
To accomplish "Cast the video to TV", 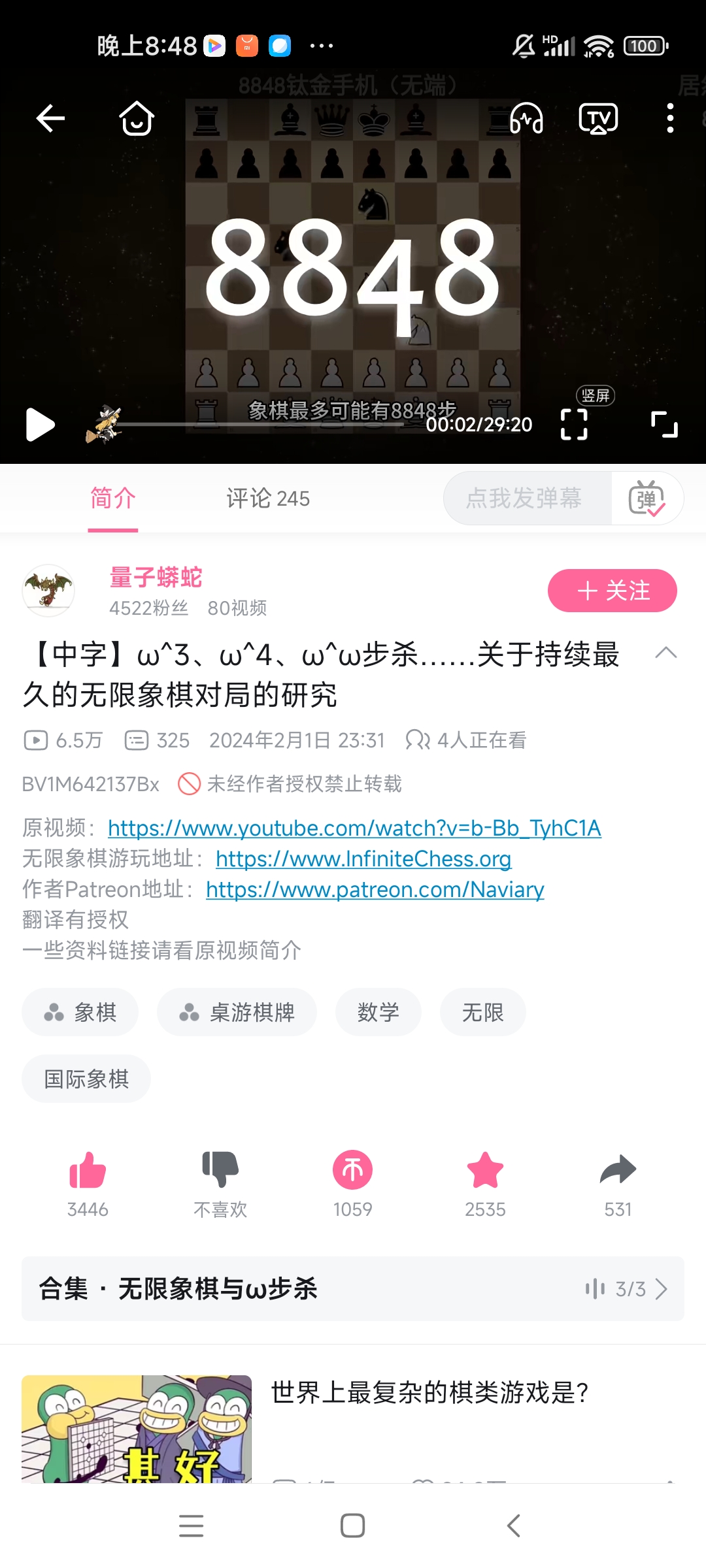I will click(x=598, y=118).
